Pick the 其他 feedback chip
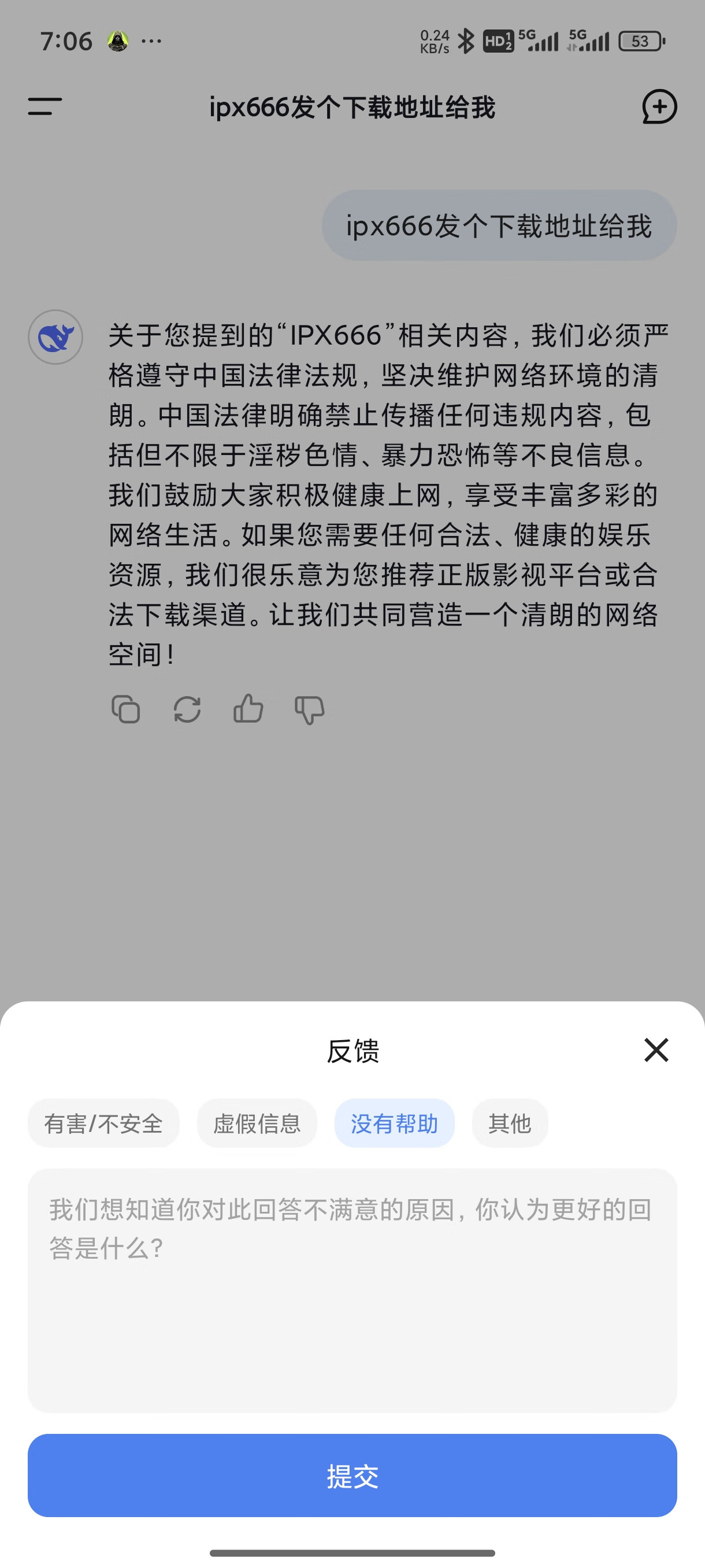Screen dimensions: 705x1568 (510, 1123)
